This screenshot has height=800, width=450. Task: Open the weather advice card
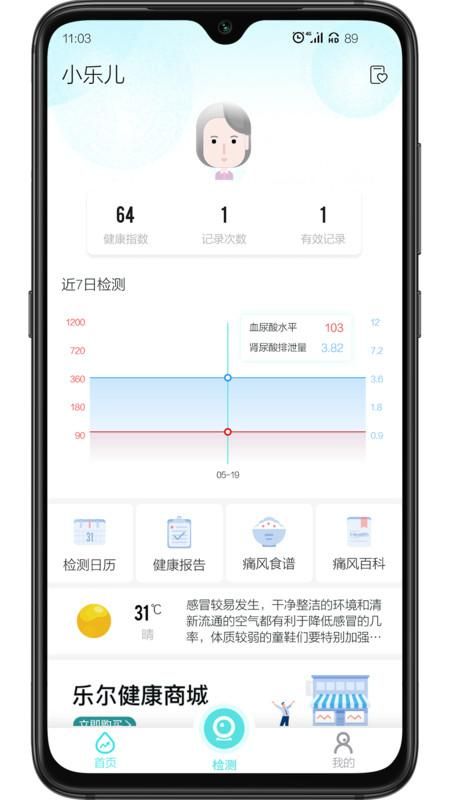click(x=225, y=621)
